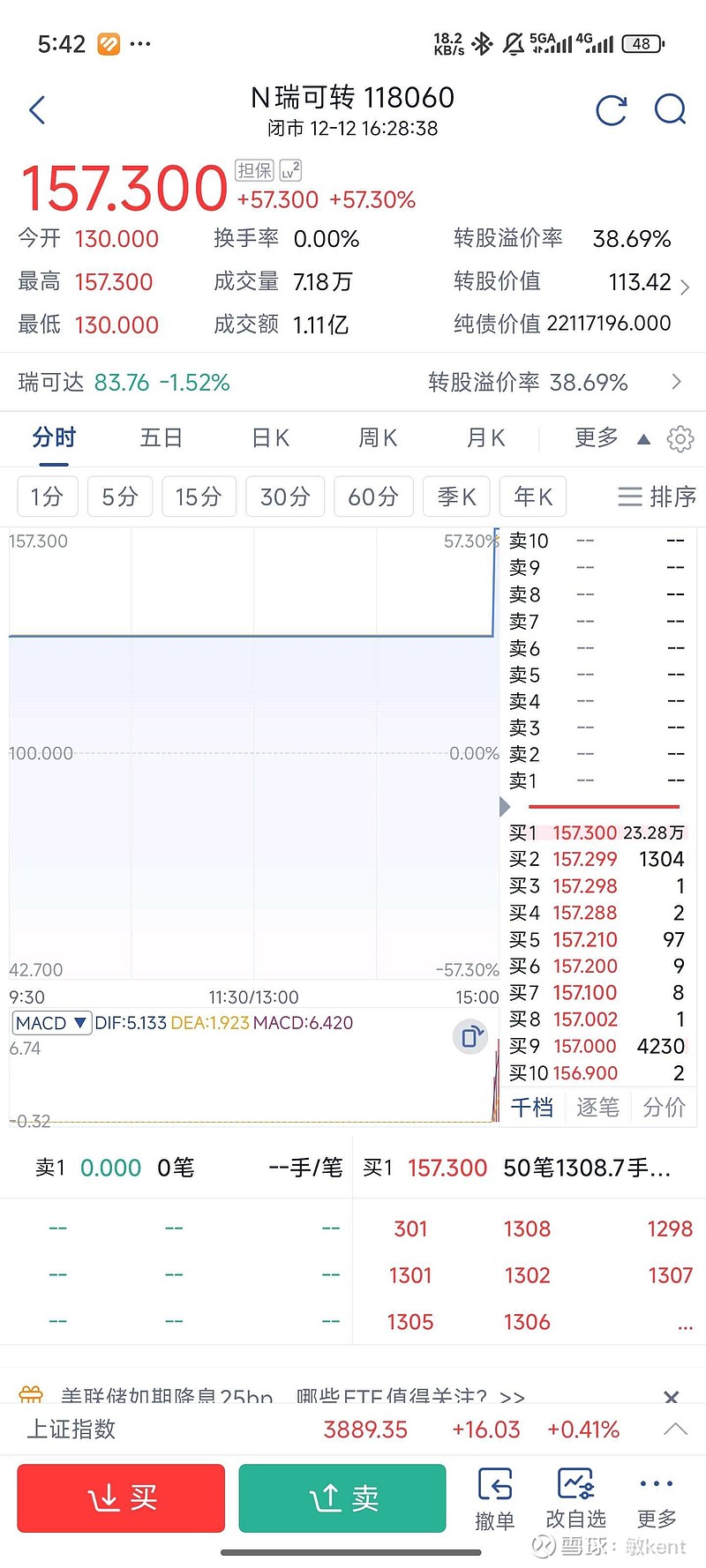
Task: Go back using the top-left arrow
Action: click(x=37, y=110)
